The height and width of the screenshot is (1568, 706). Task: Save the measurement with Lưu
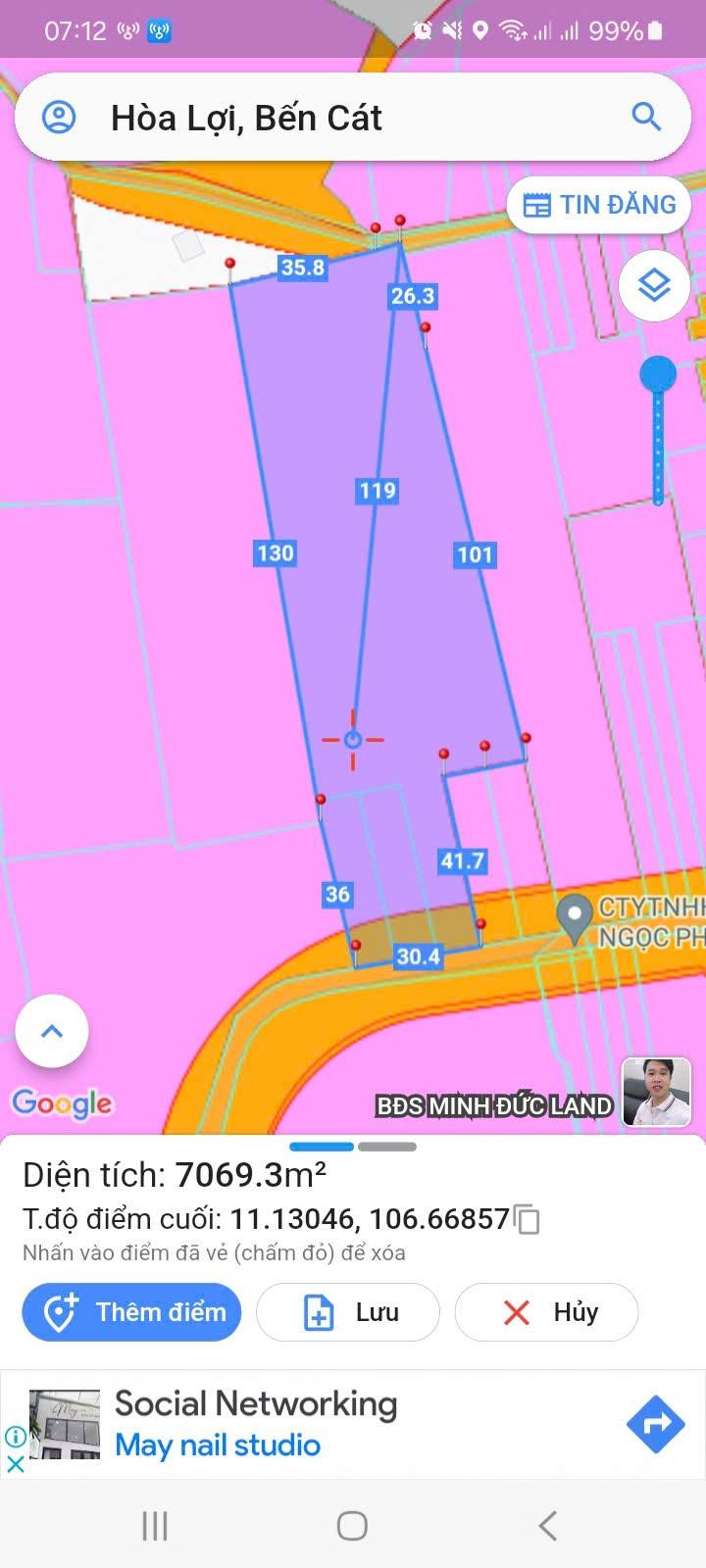(348, 1312)
